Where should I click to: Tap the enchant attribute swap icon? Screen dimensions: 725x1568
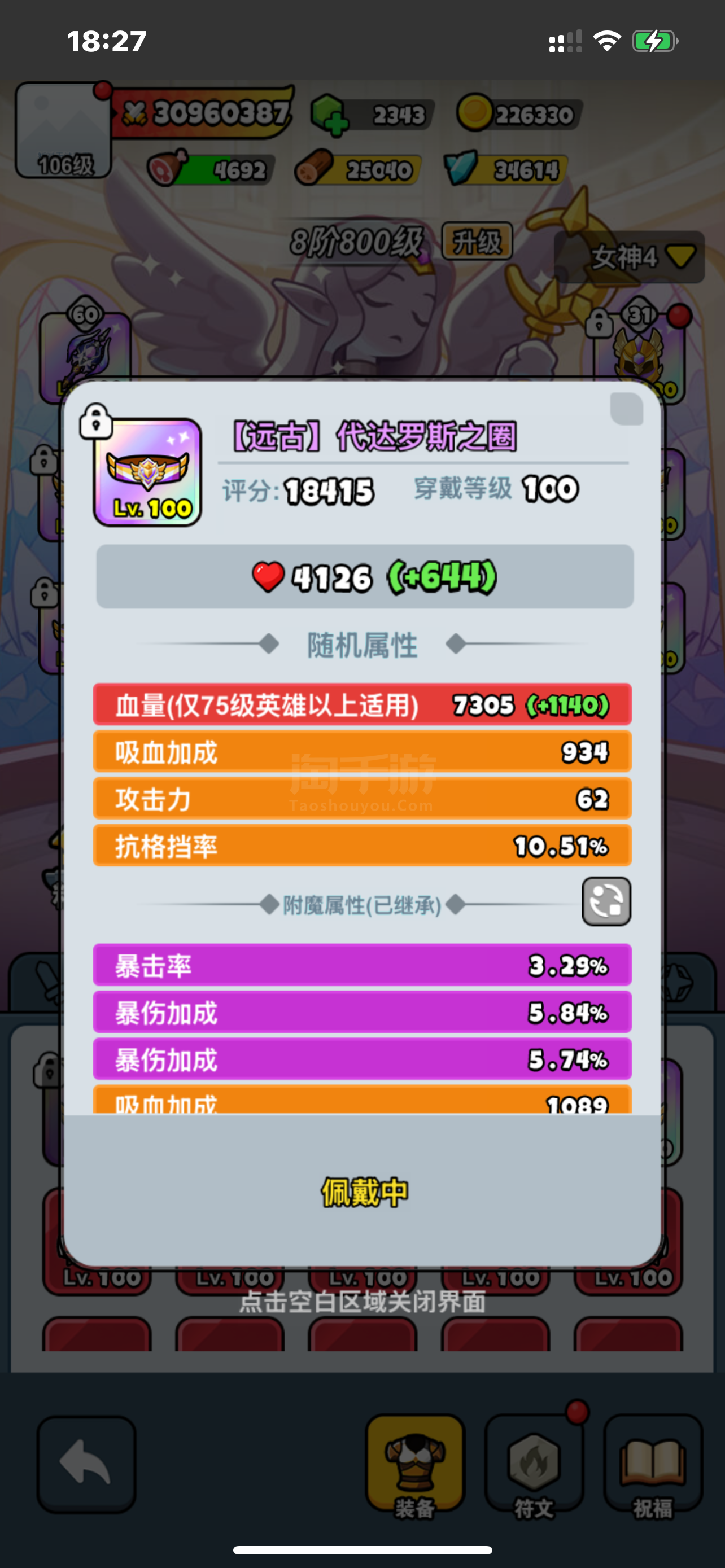pos(606,901)
